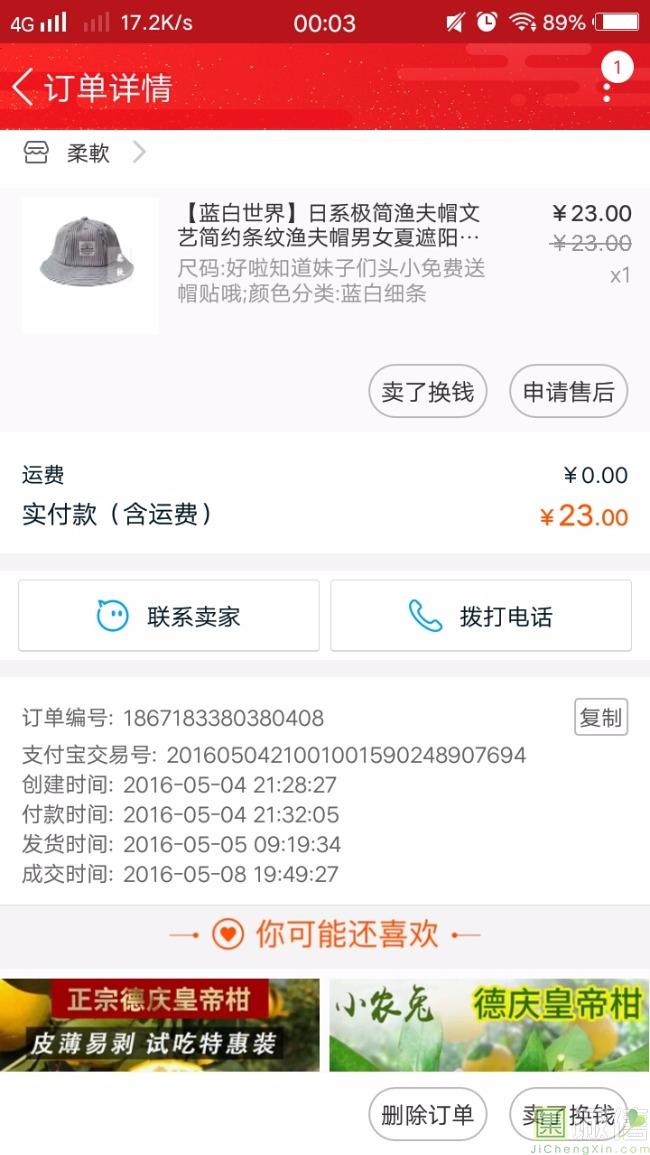This screenshot has height=1155, width=650.
Task: Open the 小农克 德庆皇帝柑 recommendation
Action: (489, 1024)
